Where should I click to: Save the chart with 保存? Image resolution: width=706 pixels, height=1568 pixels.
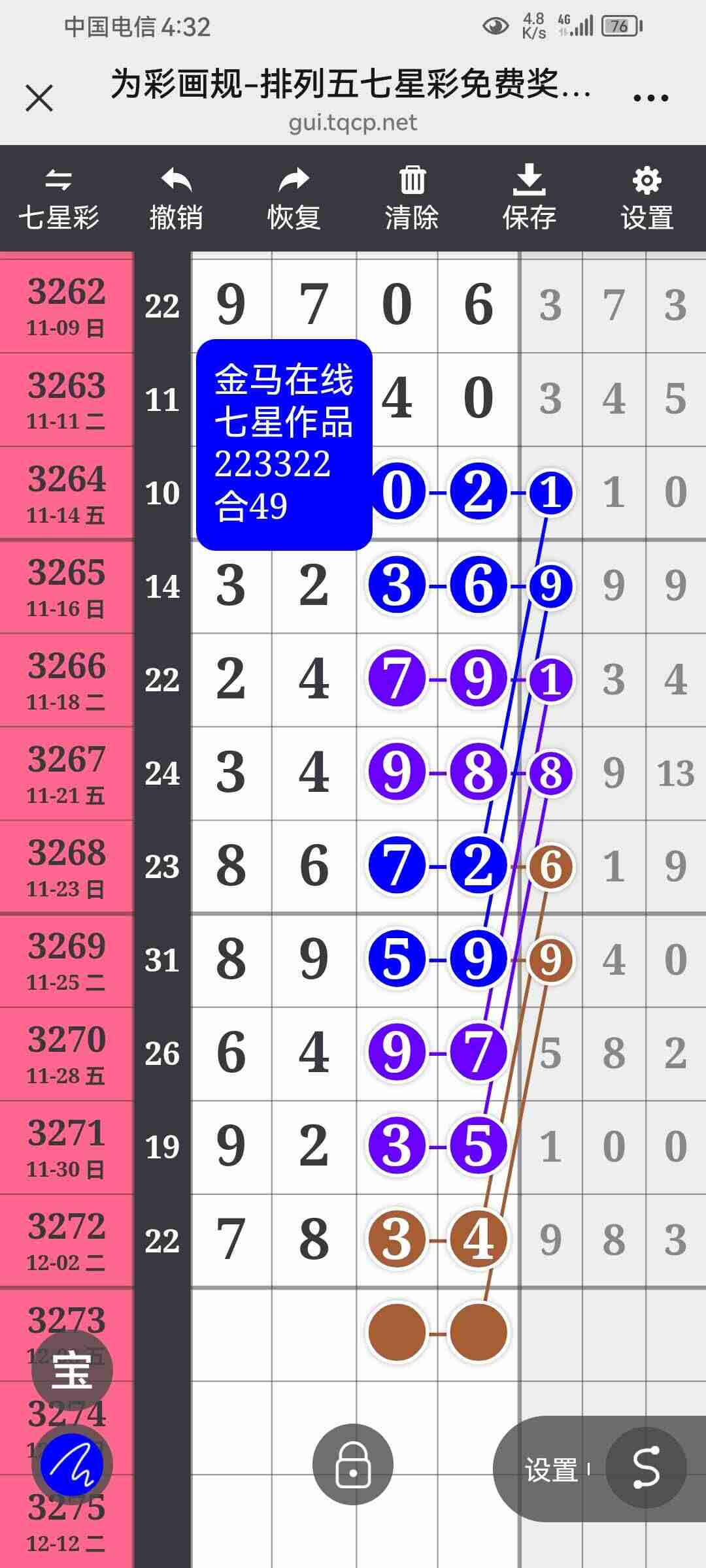529,199
